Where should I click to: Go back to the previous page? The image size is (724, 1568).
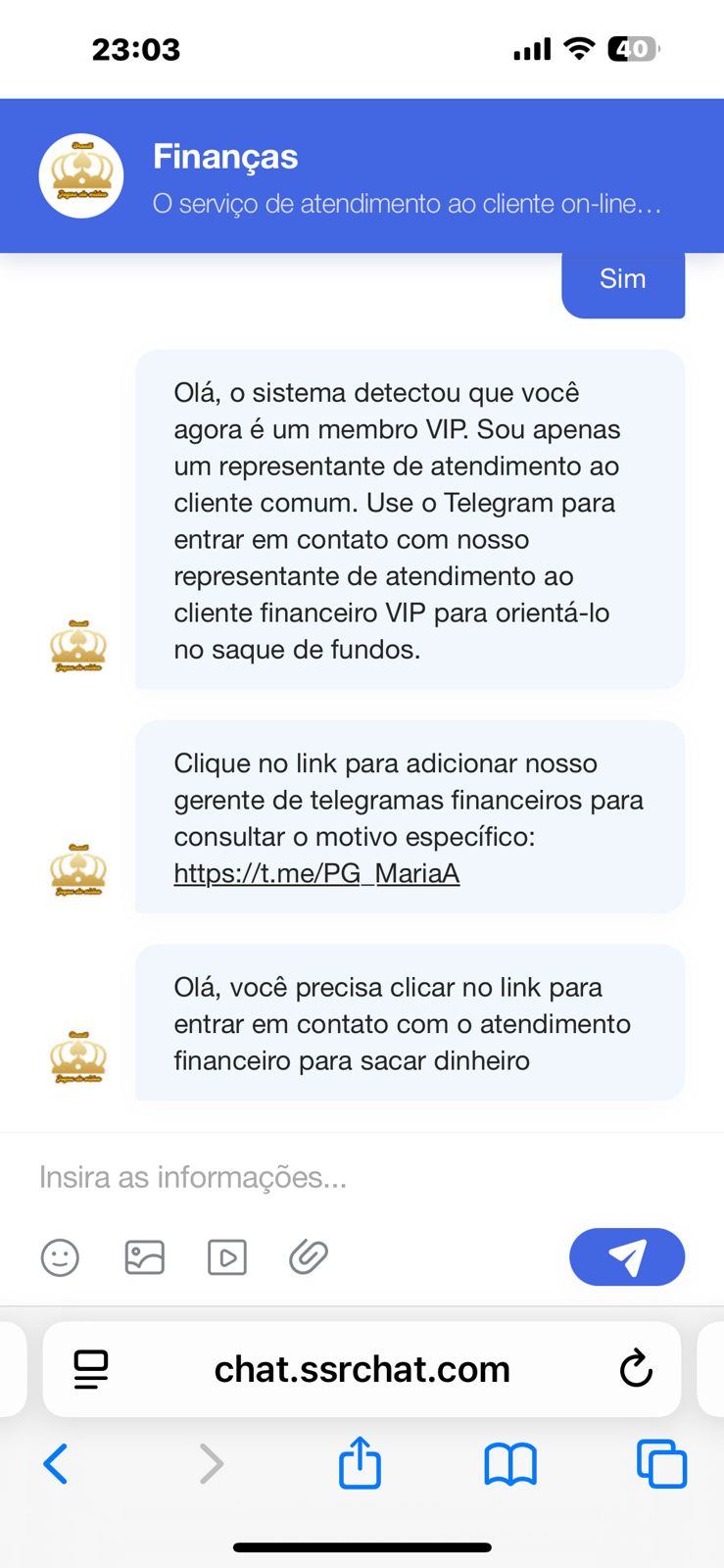pyautogui.click(x=56, y=1464)
